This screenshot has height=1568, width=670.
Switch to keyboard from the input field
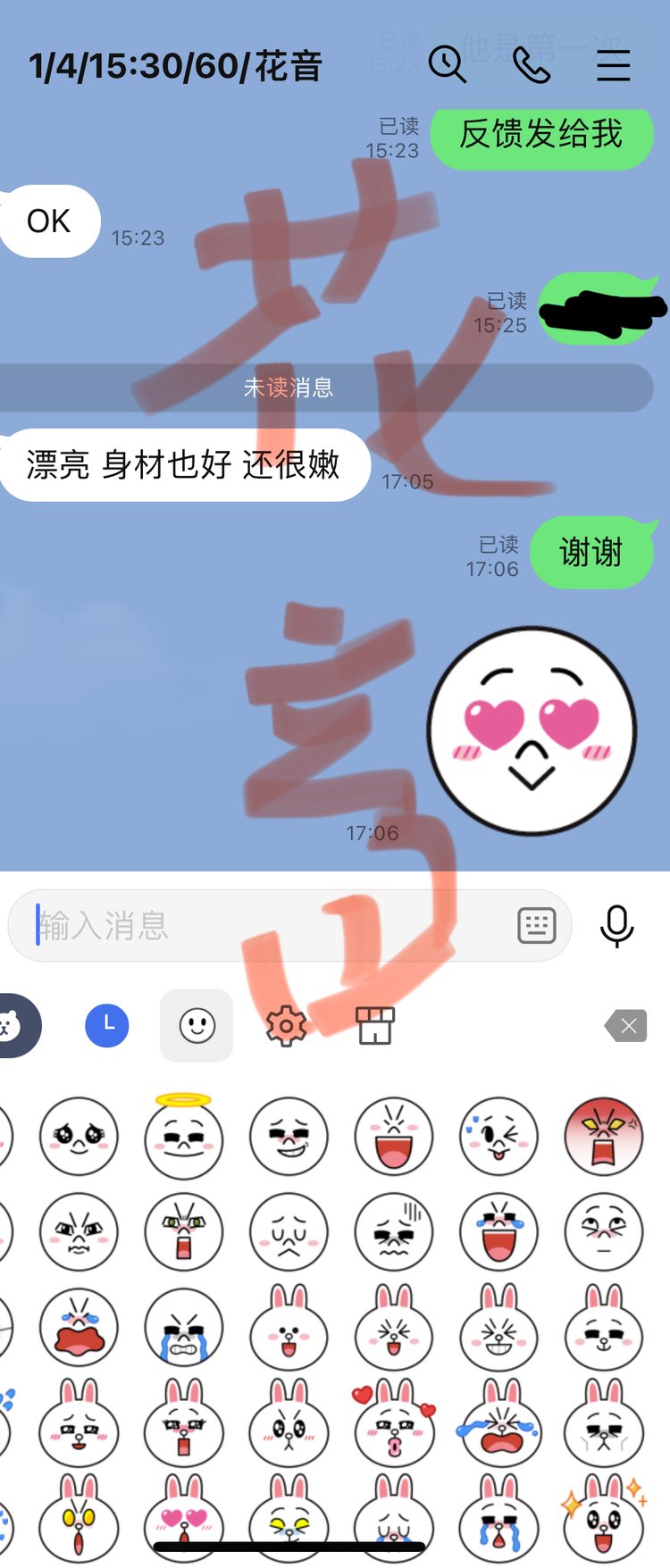(537, 926)
